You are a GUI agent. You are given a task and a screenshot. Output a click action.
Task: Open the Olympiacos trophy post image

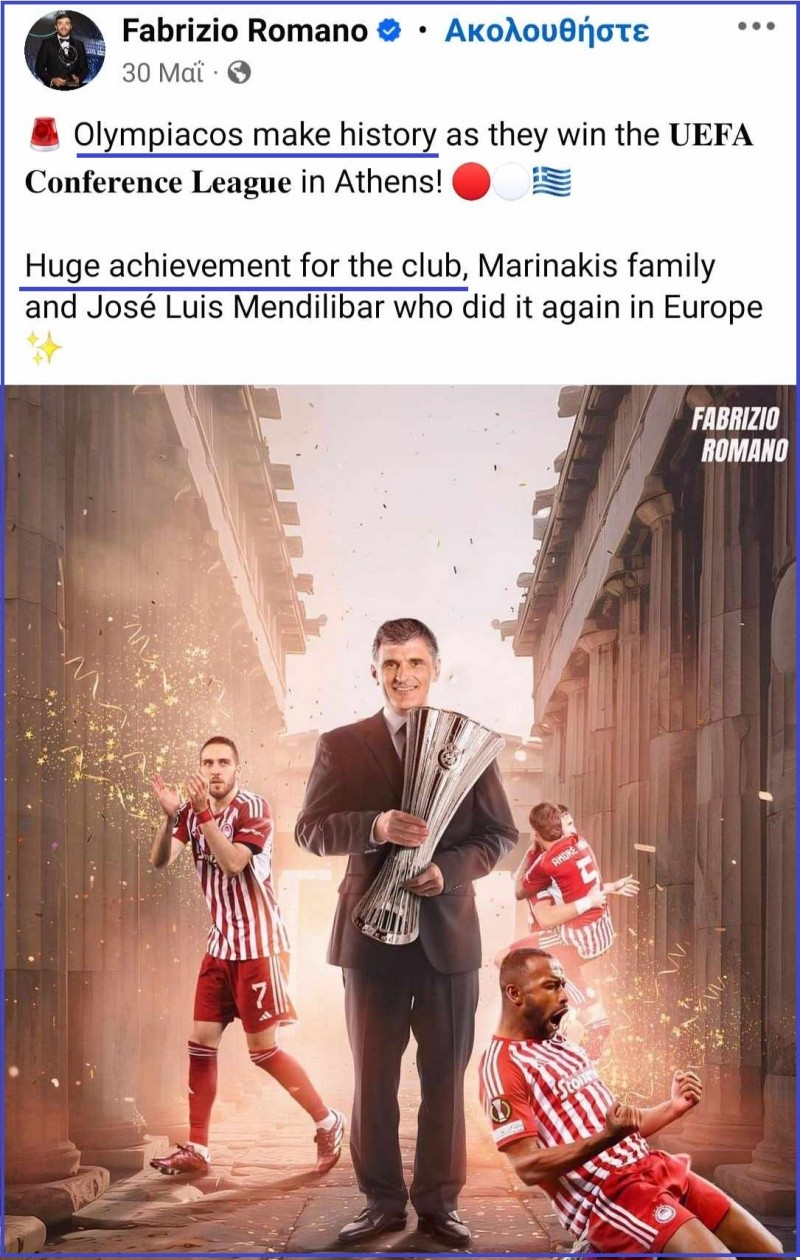point(400,820)
